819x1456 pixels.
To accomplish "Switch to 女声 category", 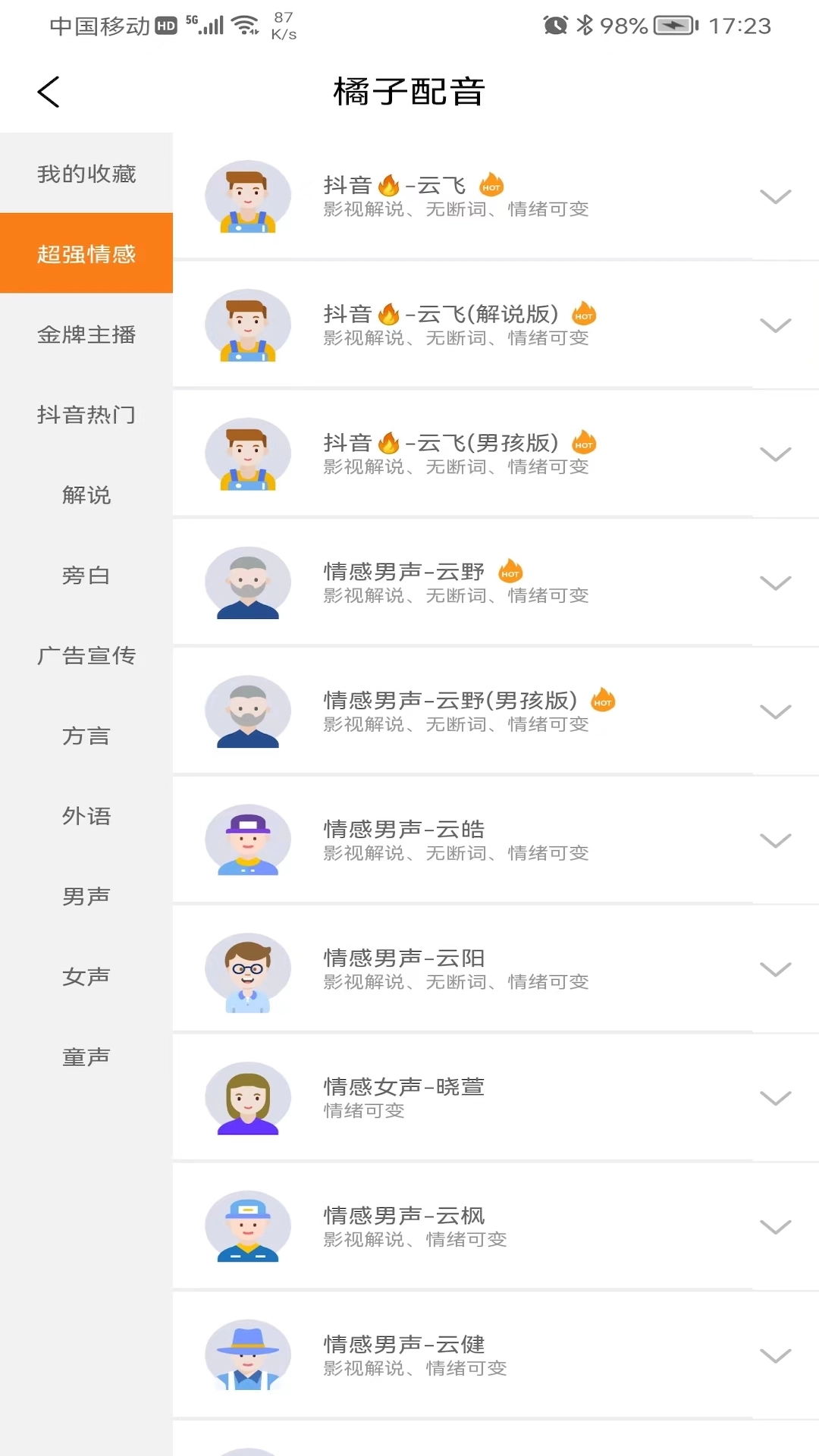I will [x=86, y=977].
